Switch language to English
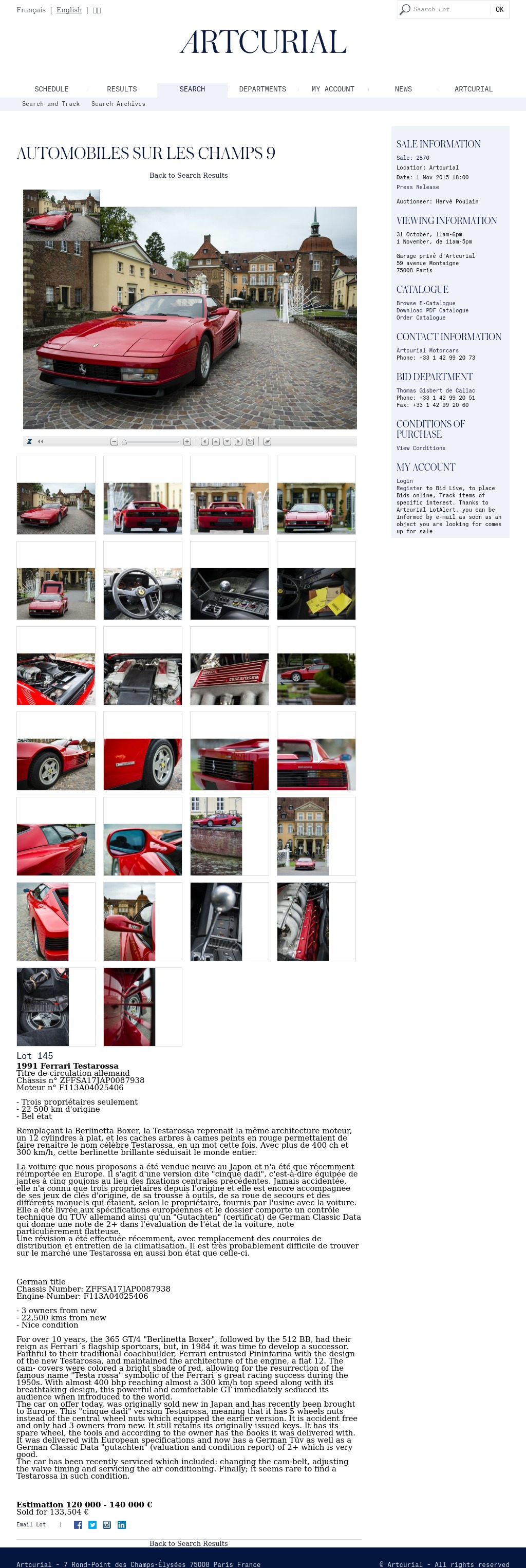 pyautogui.click(x=69, y=10)
